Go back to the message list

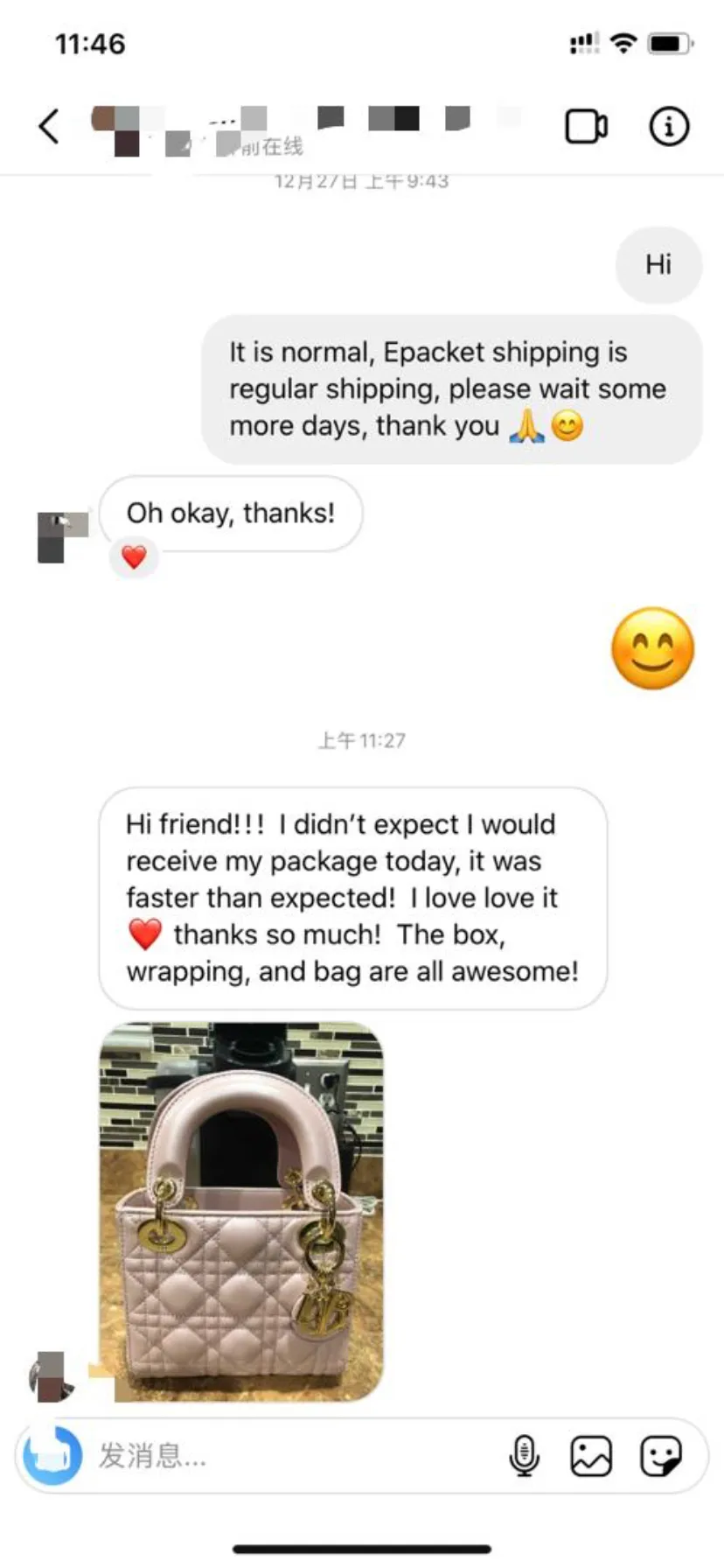tap(49, 126)
